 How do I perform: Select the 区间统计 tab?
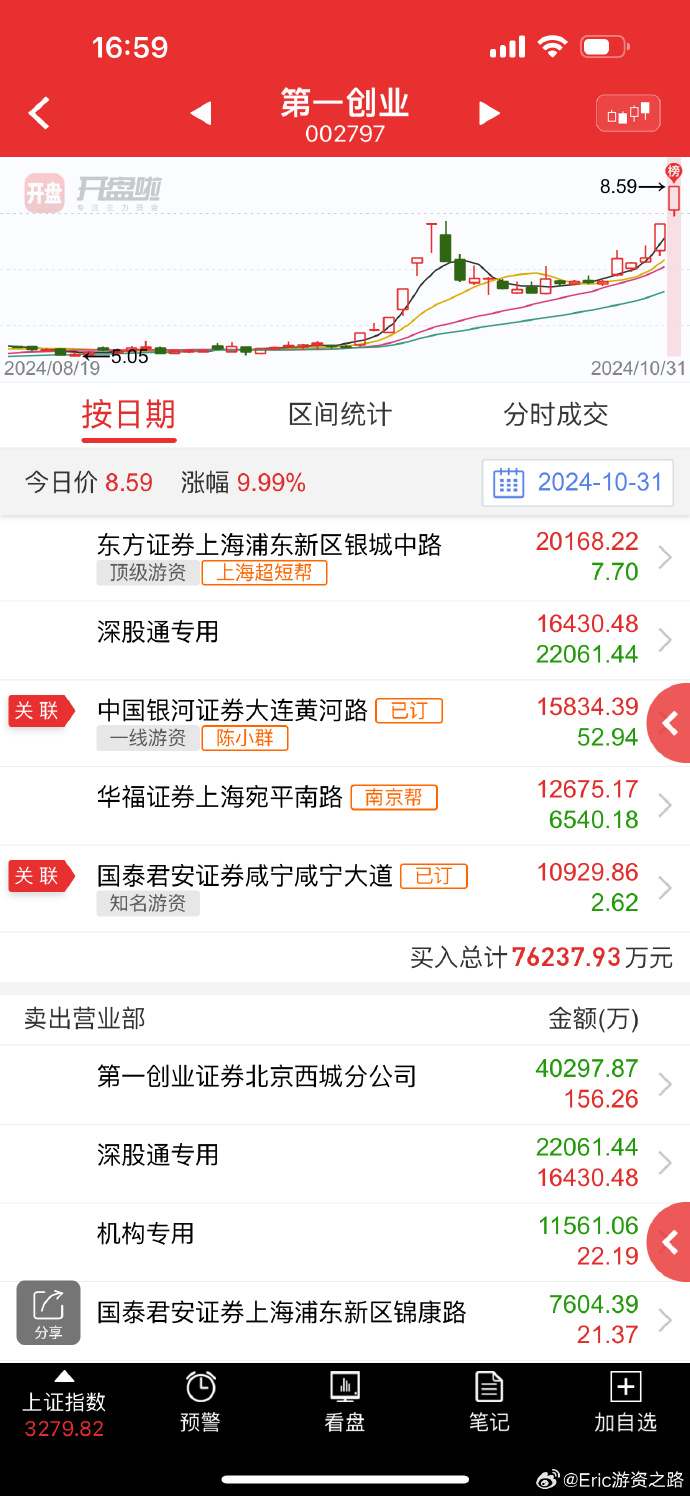[340, 414]
